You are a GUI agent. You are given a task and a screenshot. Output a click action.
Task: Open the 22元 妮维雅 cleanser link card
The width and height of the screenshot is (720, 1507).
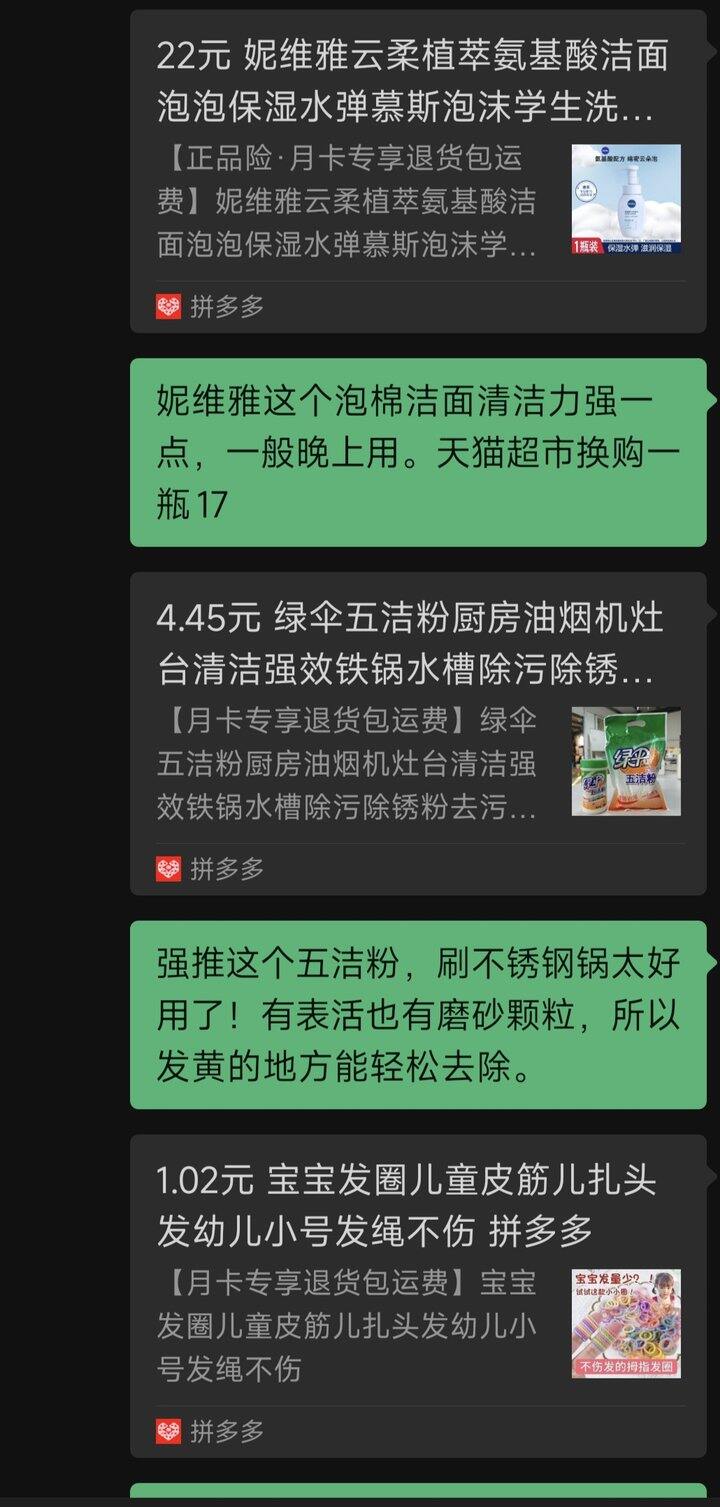pos(417,171)
